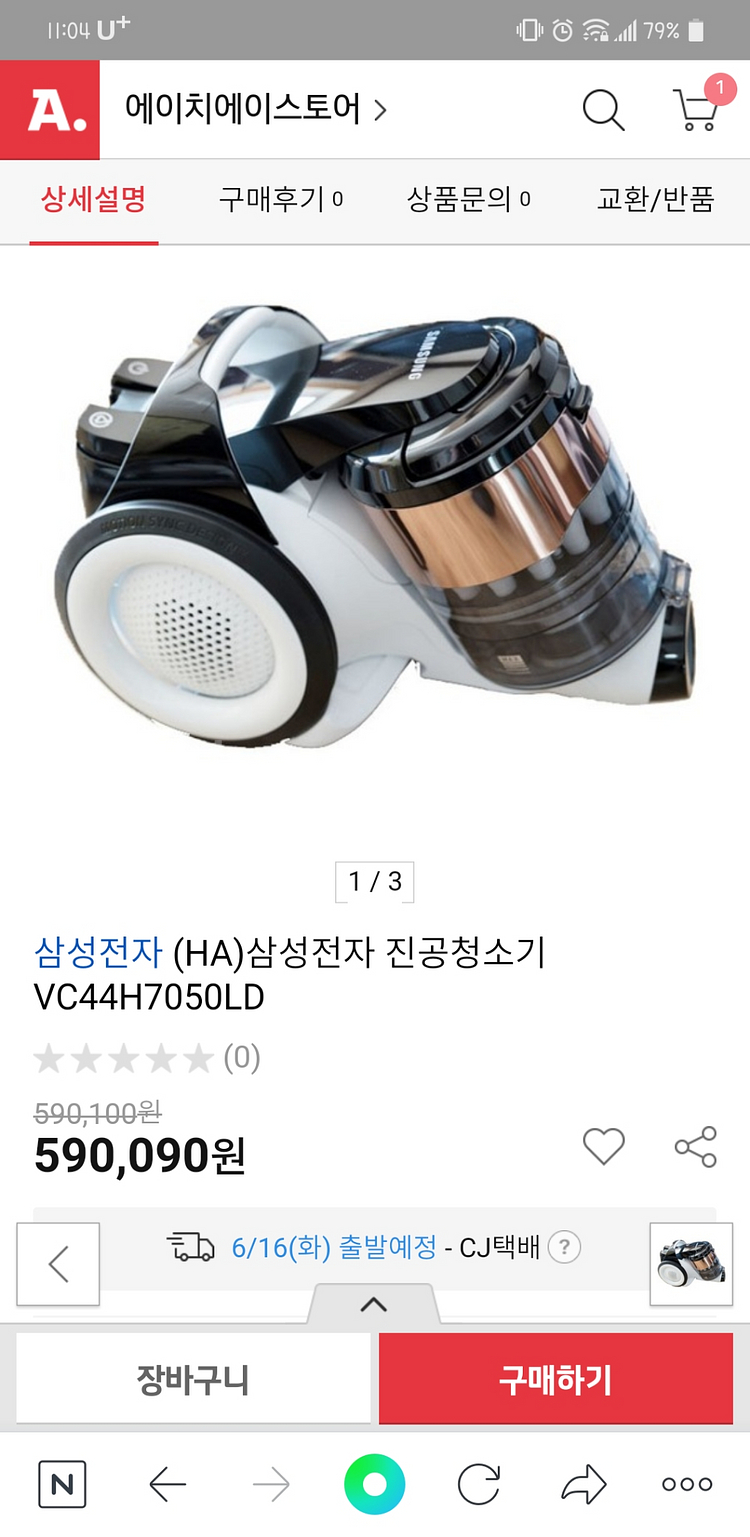Open the search magnifier icon
Screen dimensions: 750x1537
tap(603, 110)
